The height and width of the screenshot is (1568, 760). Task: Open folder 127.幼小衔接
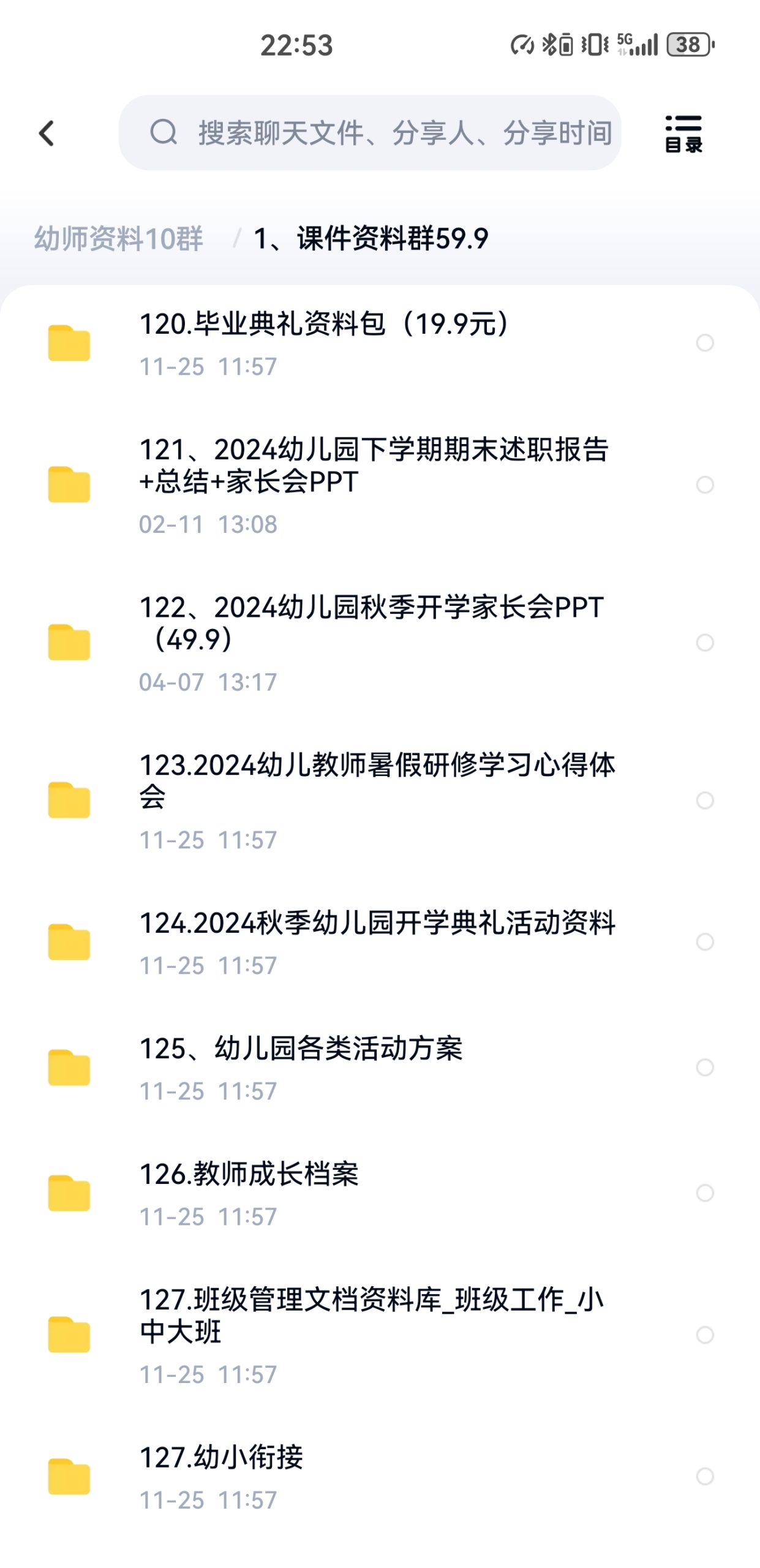[x=220, y=1475]
